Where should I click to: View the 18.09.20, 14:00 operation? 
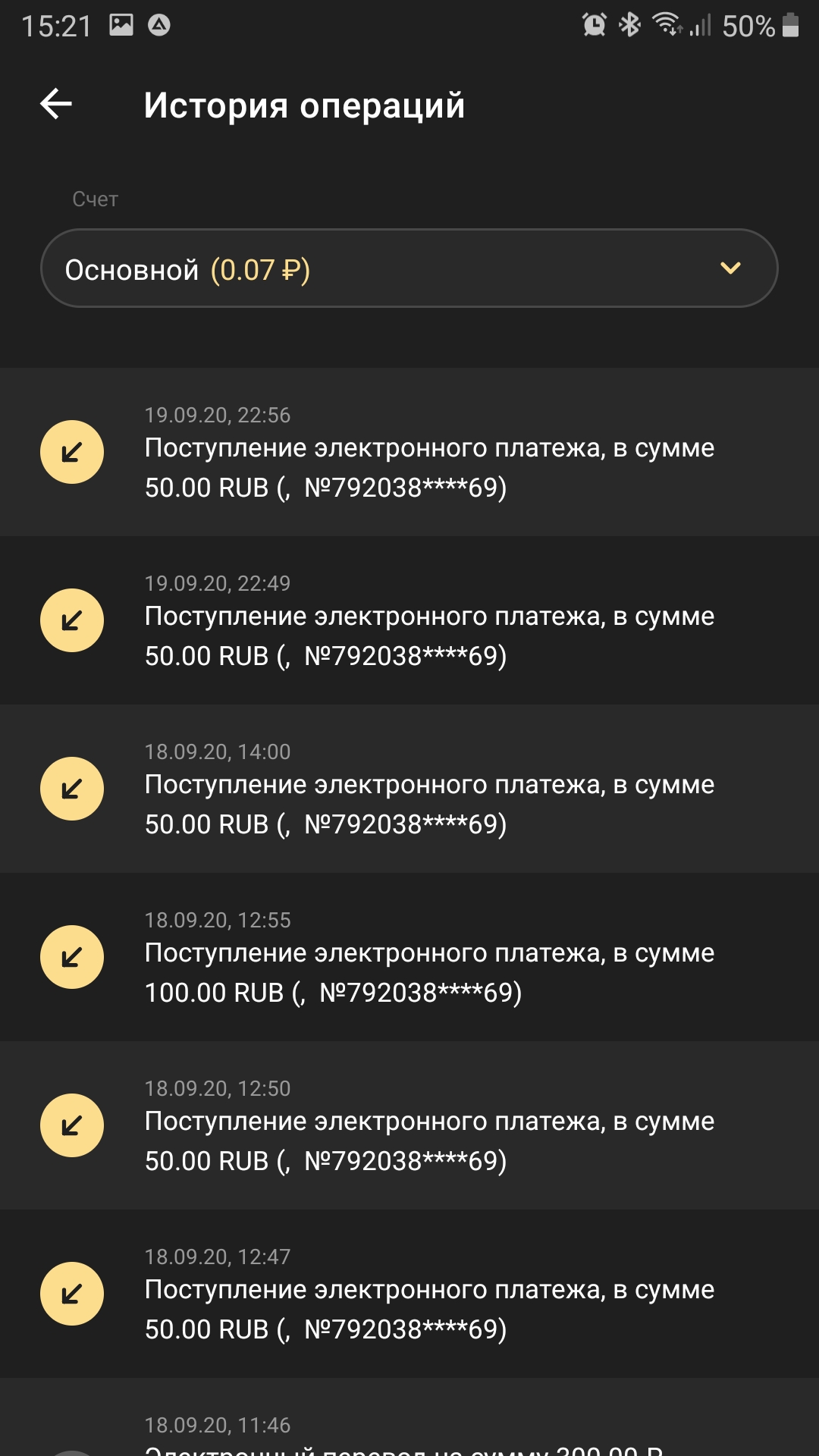(409, 789)
